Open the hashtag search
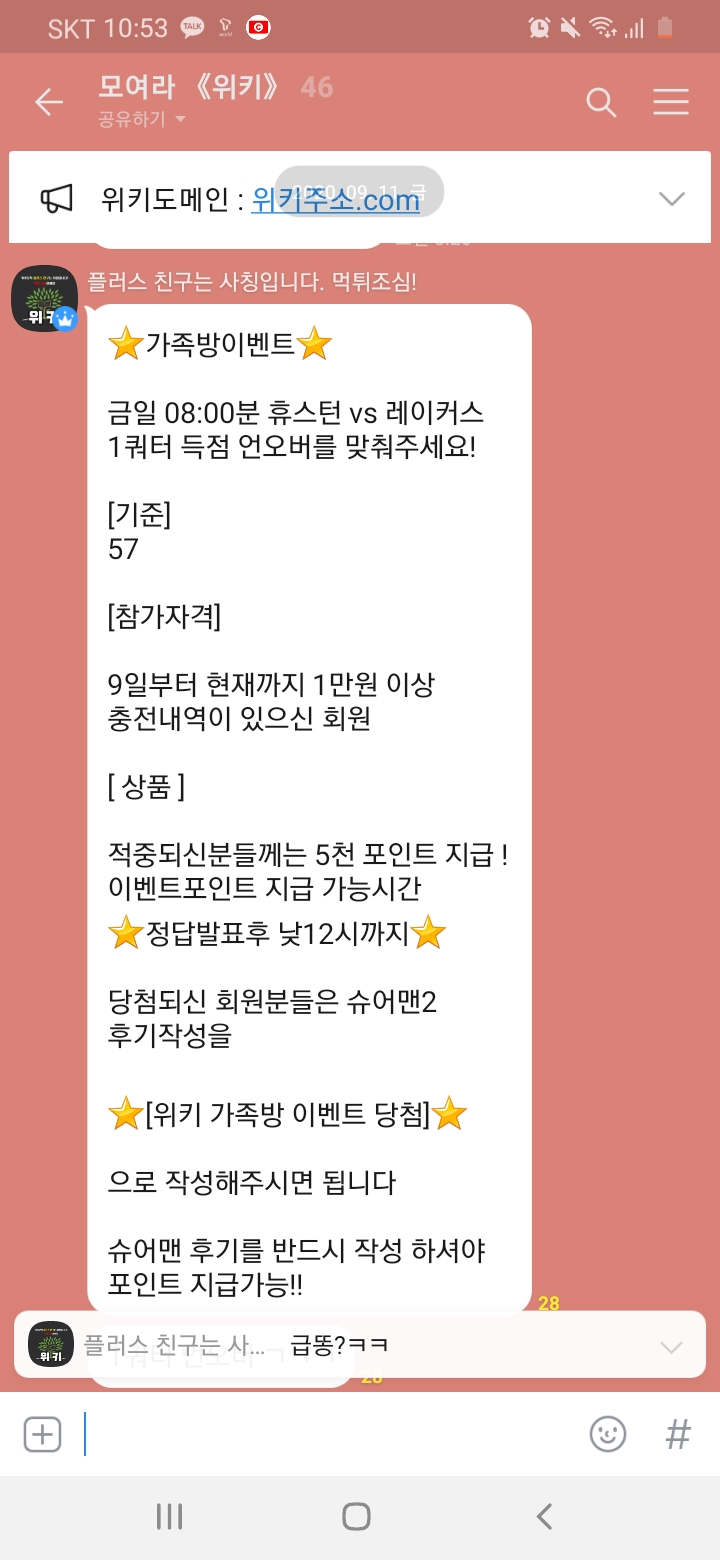 point(678,1434)
